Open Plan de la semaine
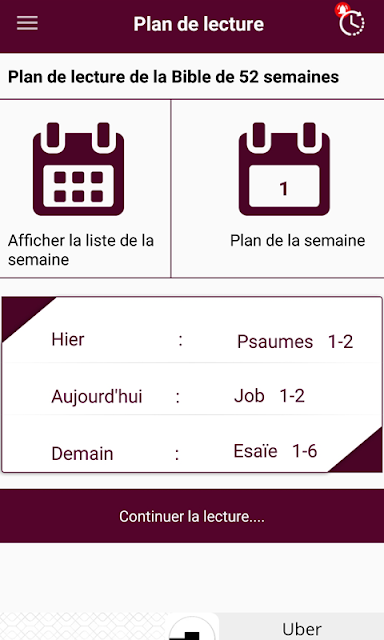 coord(277,189)
